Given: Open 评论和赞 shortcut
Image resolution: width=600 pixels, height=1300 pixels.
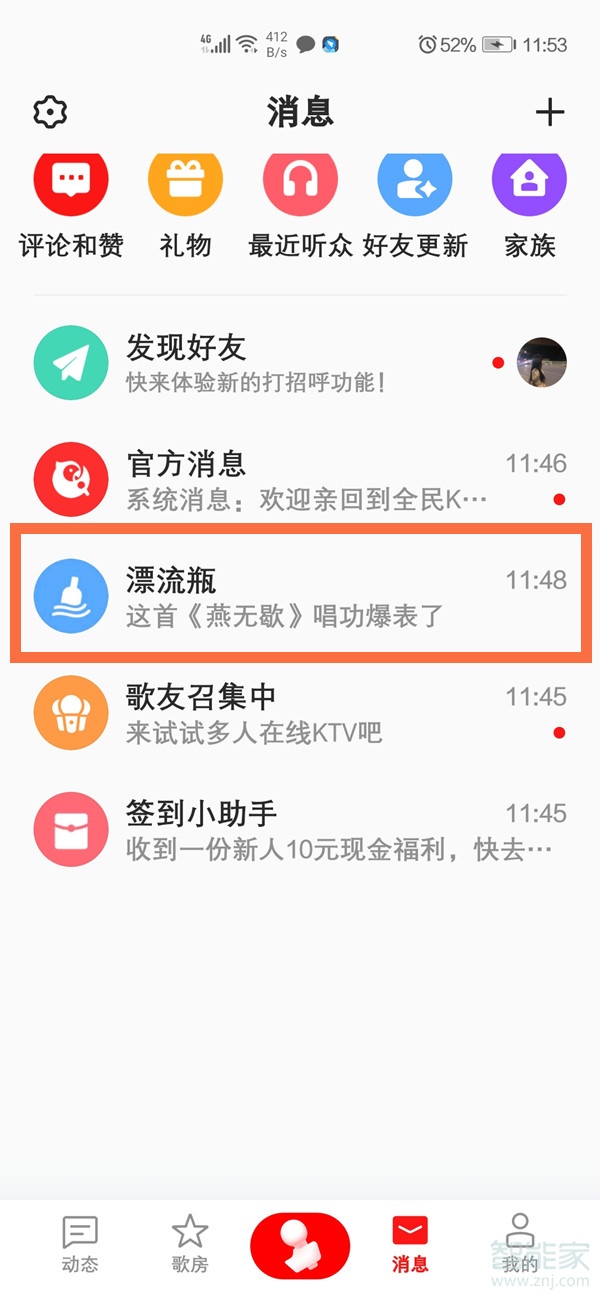Looking at the screenshot, I should click(x=70, y=205).
